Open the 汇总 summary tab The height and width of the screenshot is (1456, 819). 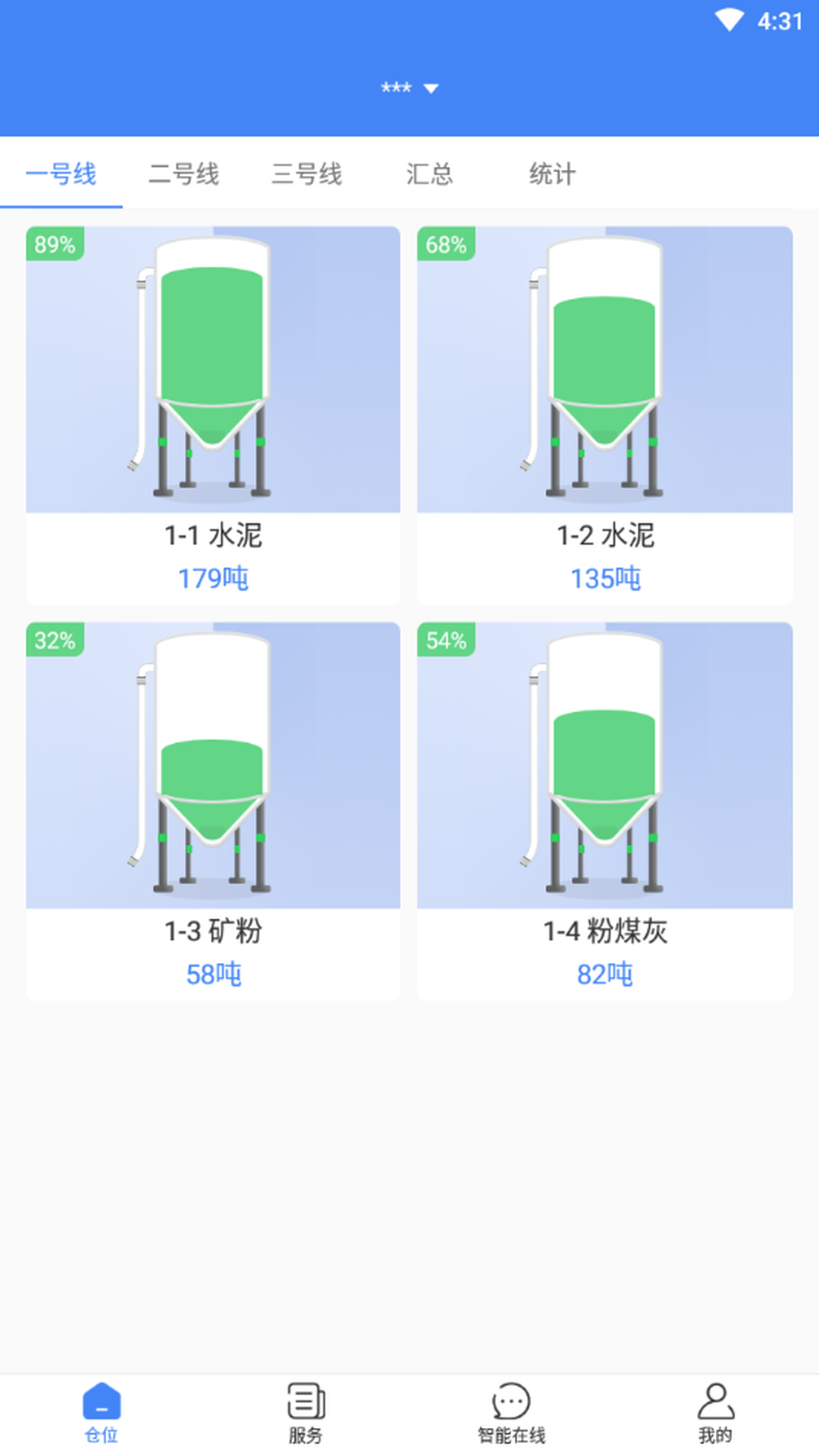tap(430, 174)
